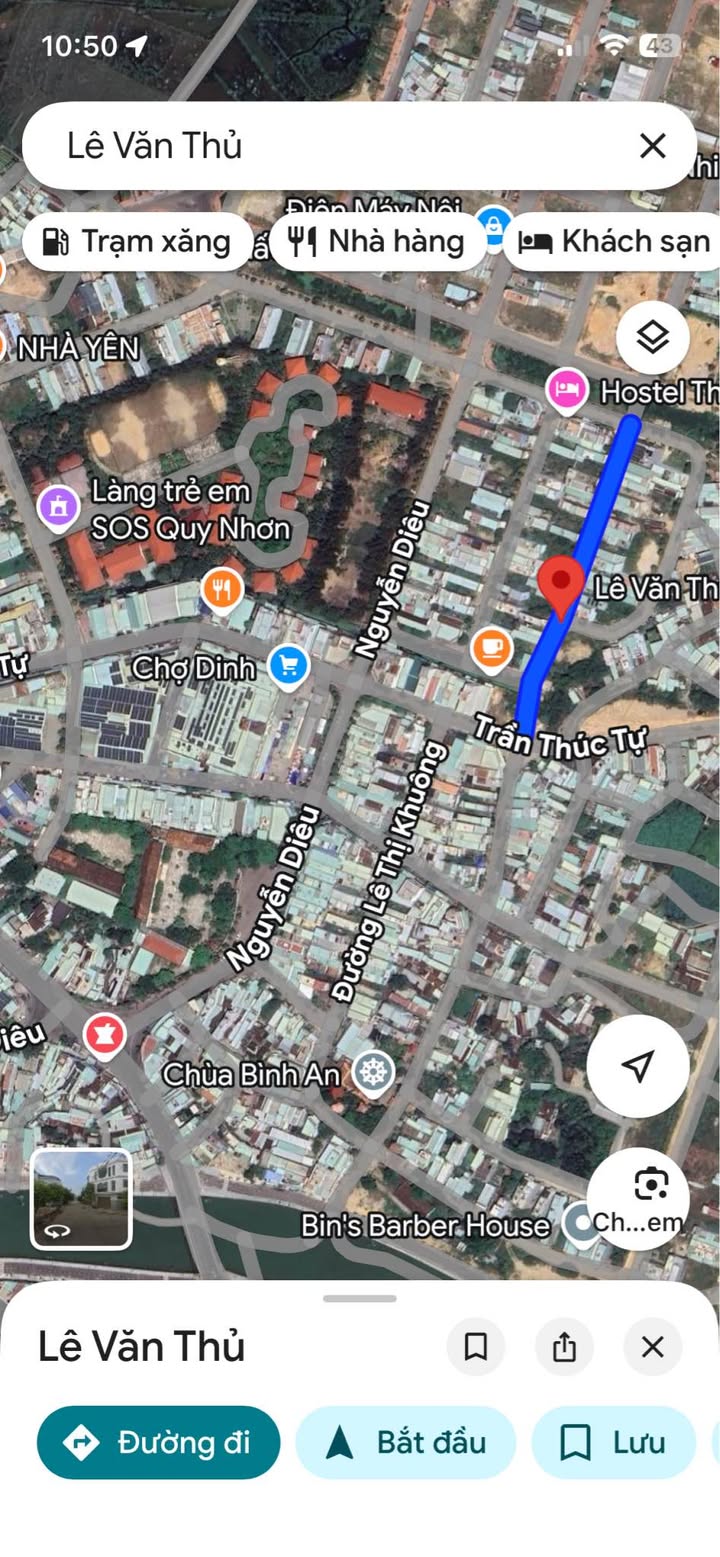Image resolution: width=720 pixels, height=1557 pixels.
Task: Start navigation with Bắt đầu
Action: click(x=406, y=1442)
